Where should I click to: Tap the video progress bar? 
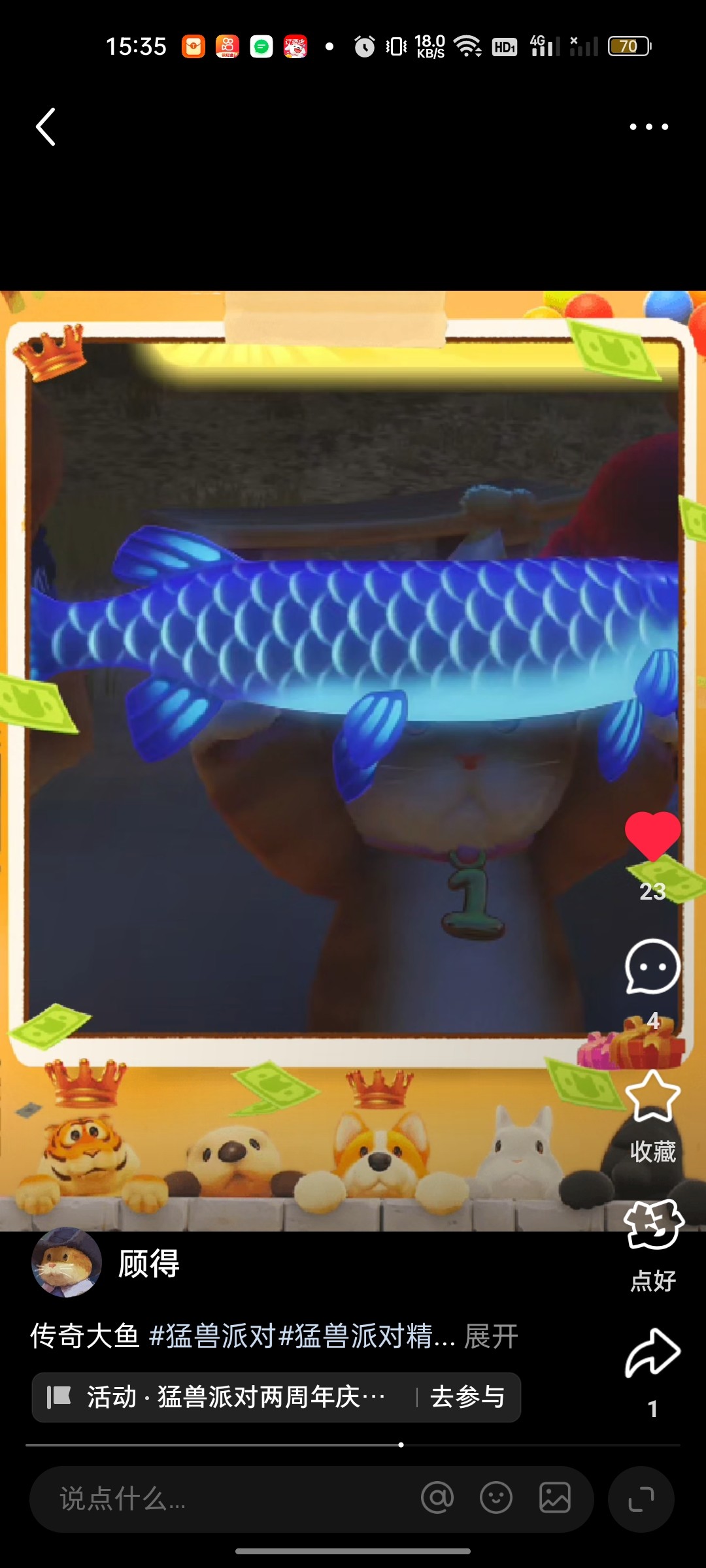point(353,1445)
